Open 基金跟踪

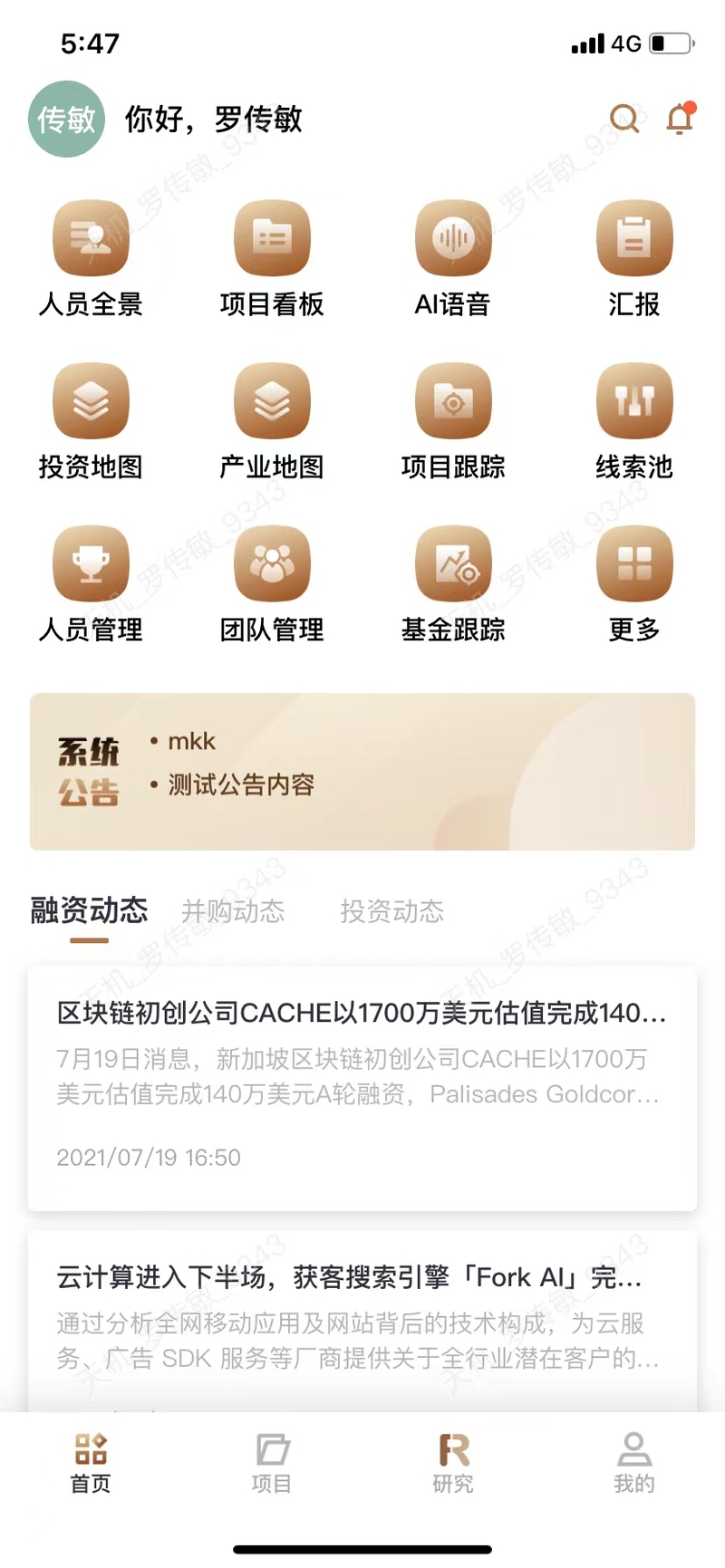coord(453,584)
